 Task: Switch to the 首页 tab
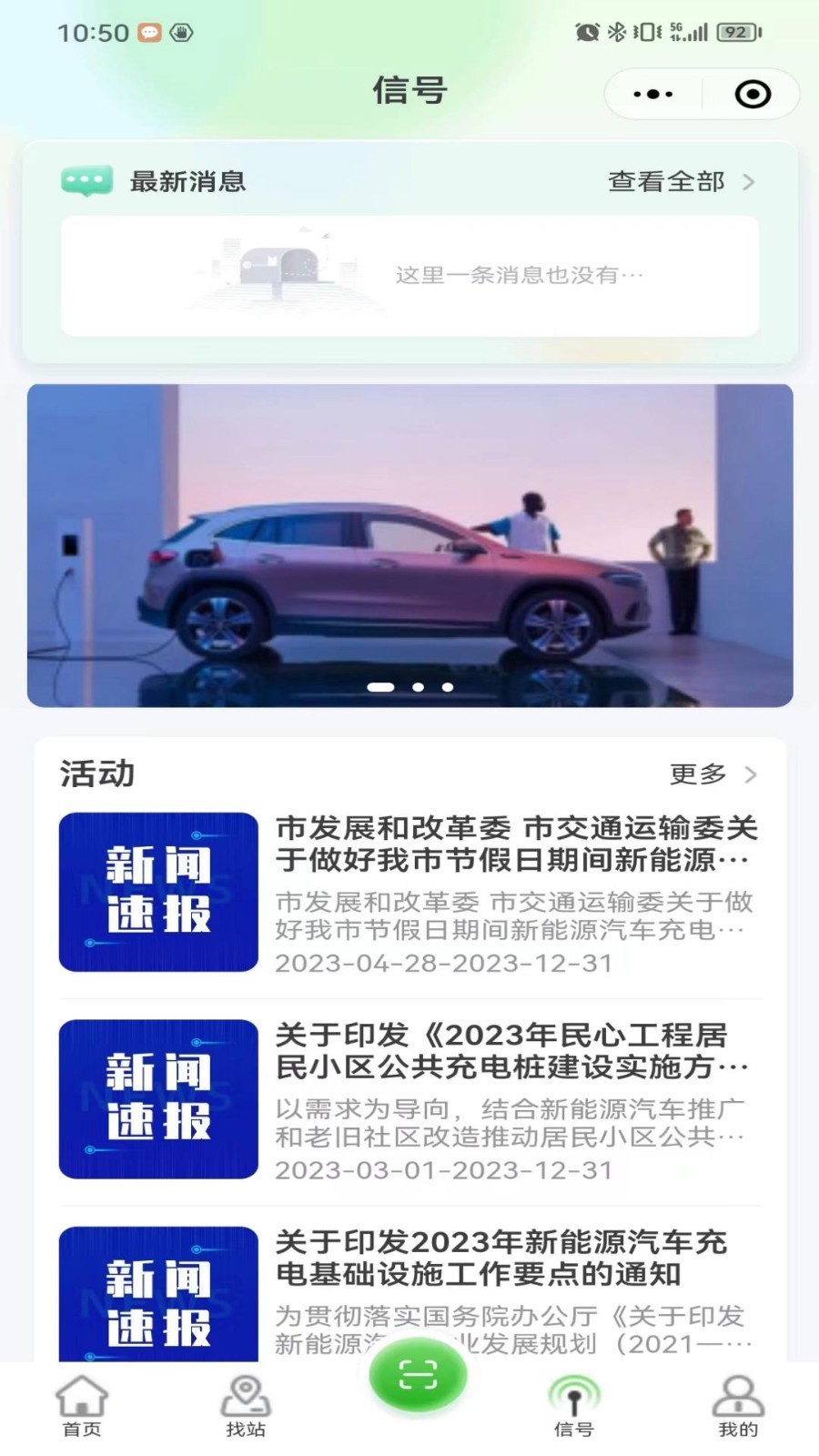tap(82, 1407)
